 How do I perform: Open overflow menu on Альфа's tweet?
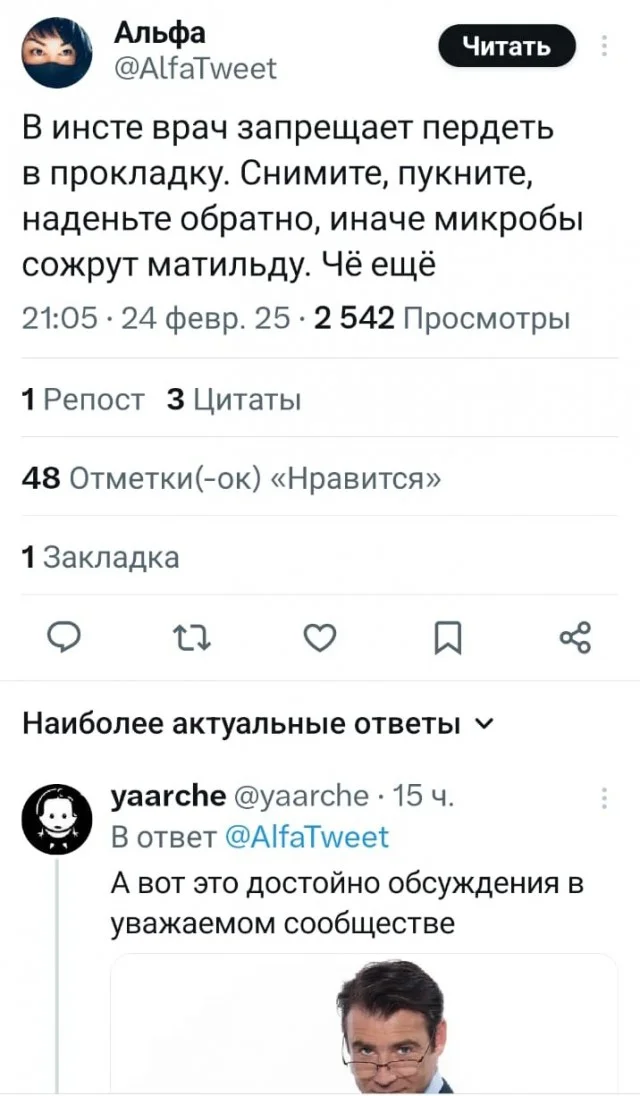point(605,47)
